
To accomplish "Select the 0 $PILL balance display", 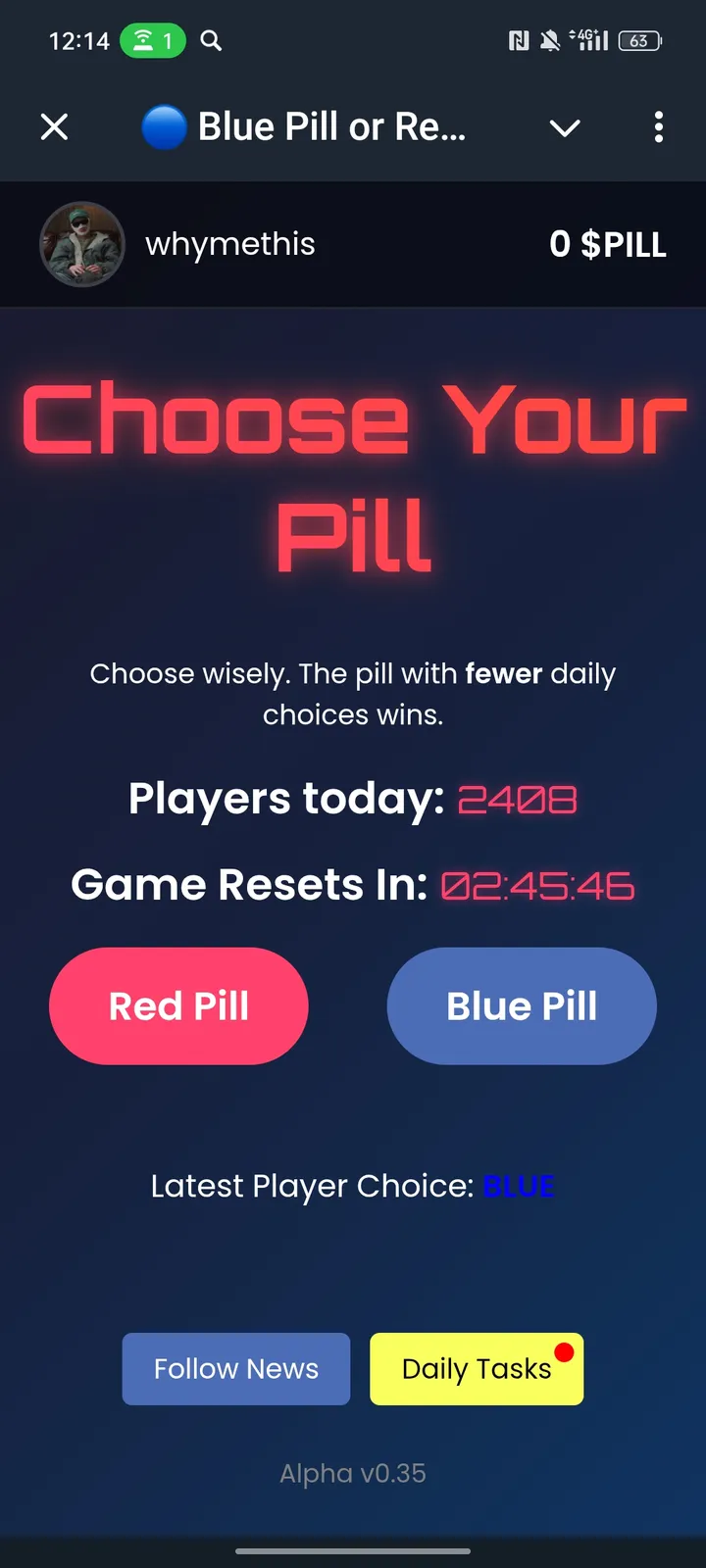I will (608, 244).
